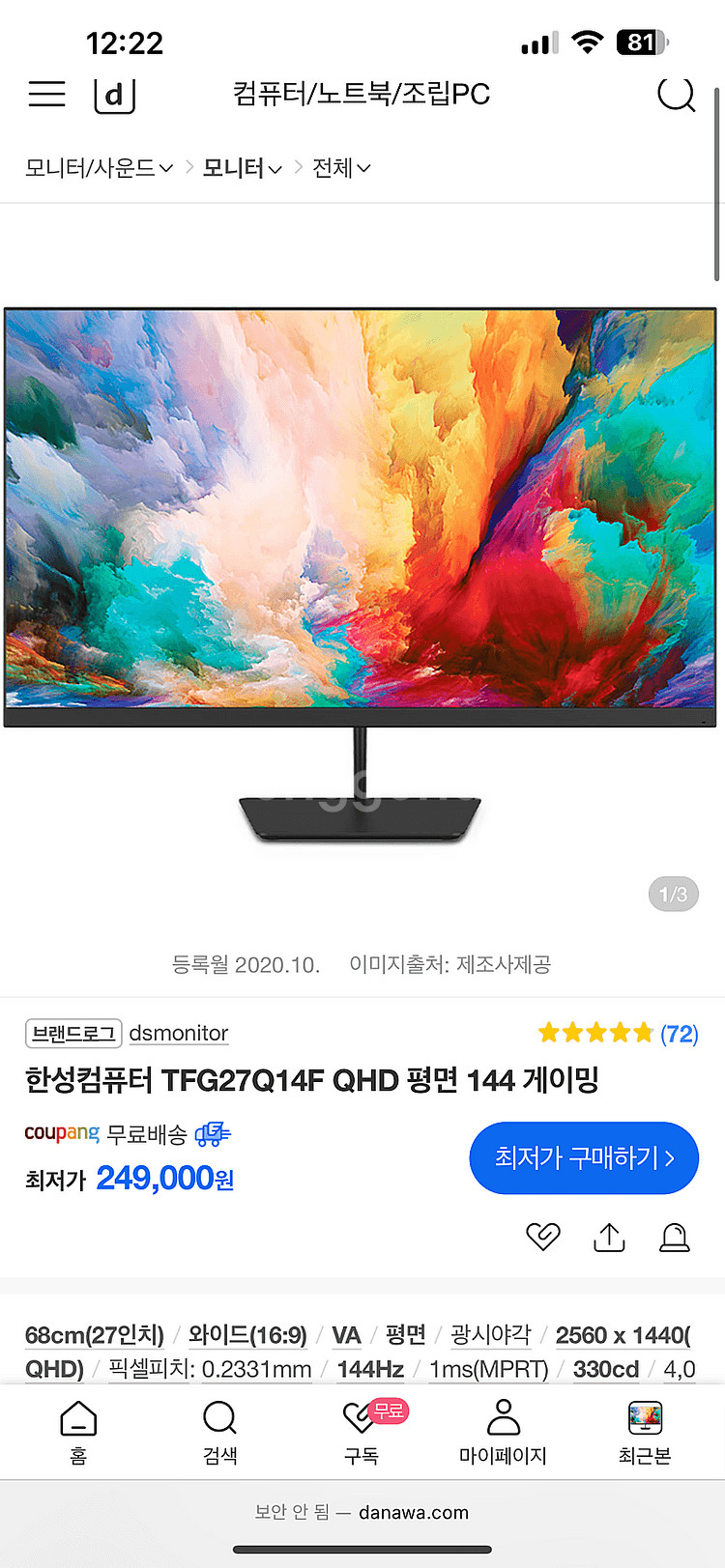725x1568 pixels.
Task: Visit the dsmonitor brand link
Action: tap(179, 1033)
